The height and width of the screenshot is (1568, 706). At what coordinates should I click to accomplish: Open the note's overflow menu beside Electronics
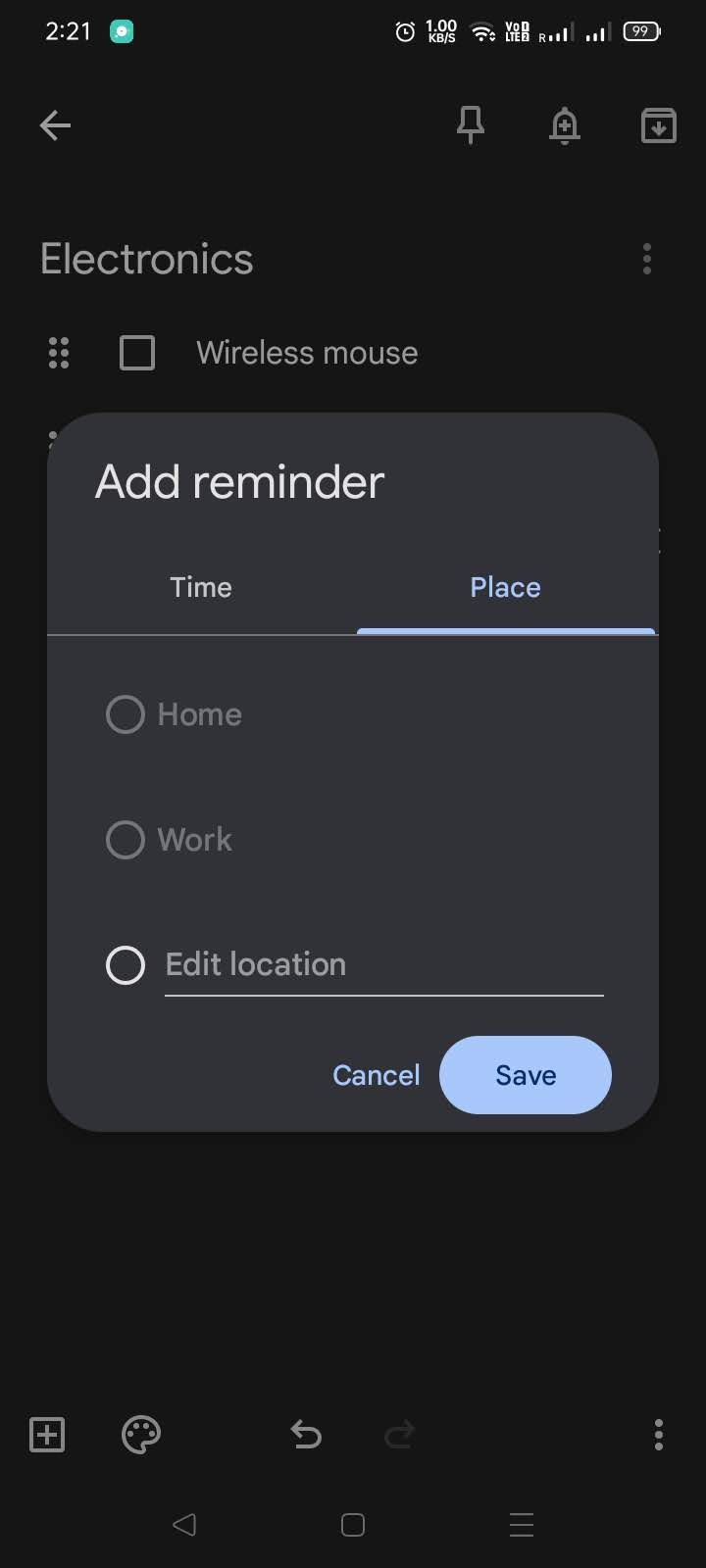point(647,259)
